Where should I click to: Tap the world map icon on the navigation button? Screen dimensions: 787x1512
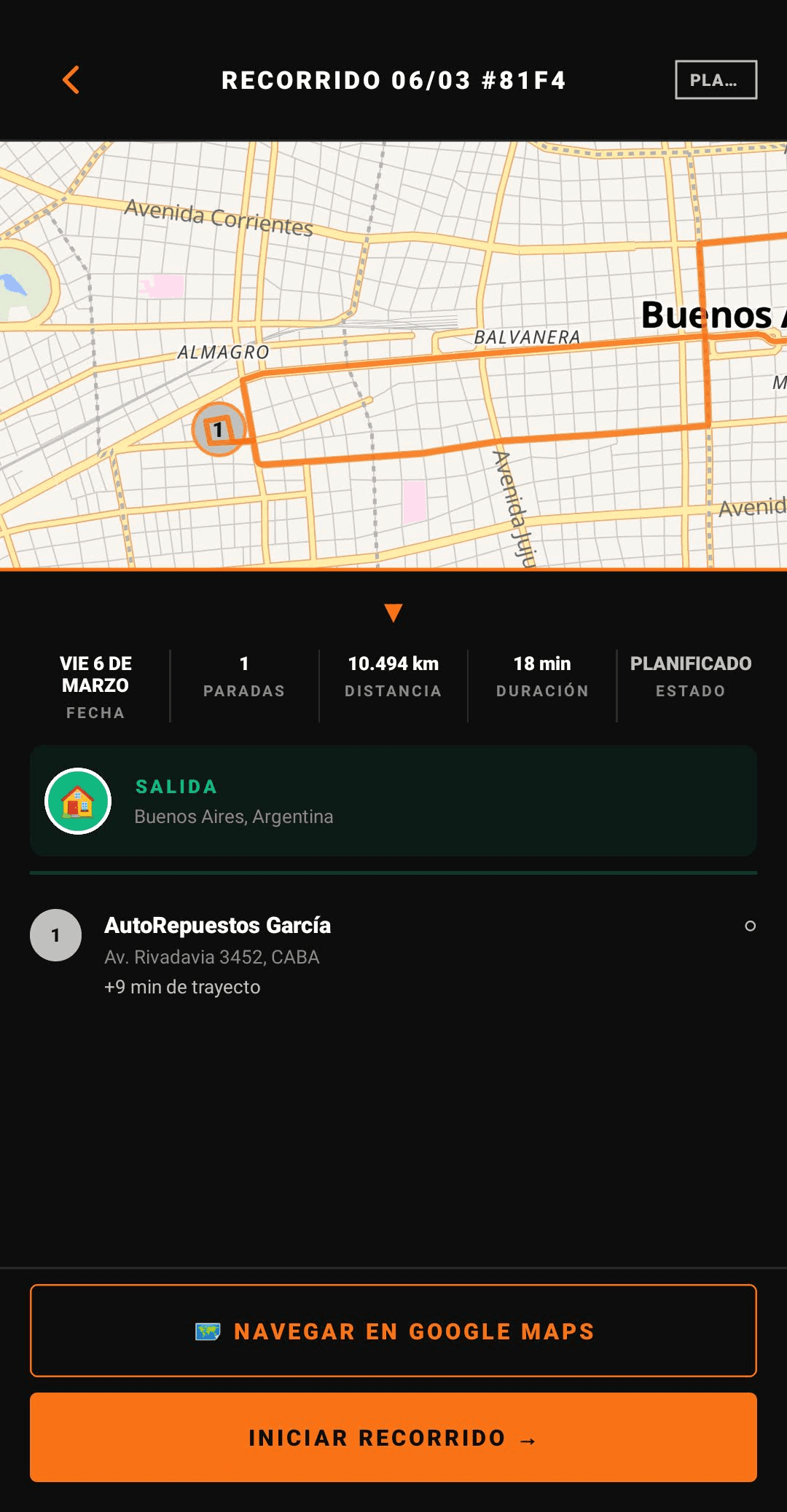click(x=207, y=1331)
